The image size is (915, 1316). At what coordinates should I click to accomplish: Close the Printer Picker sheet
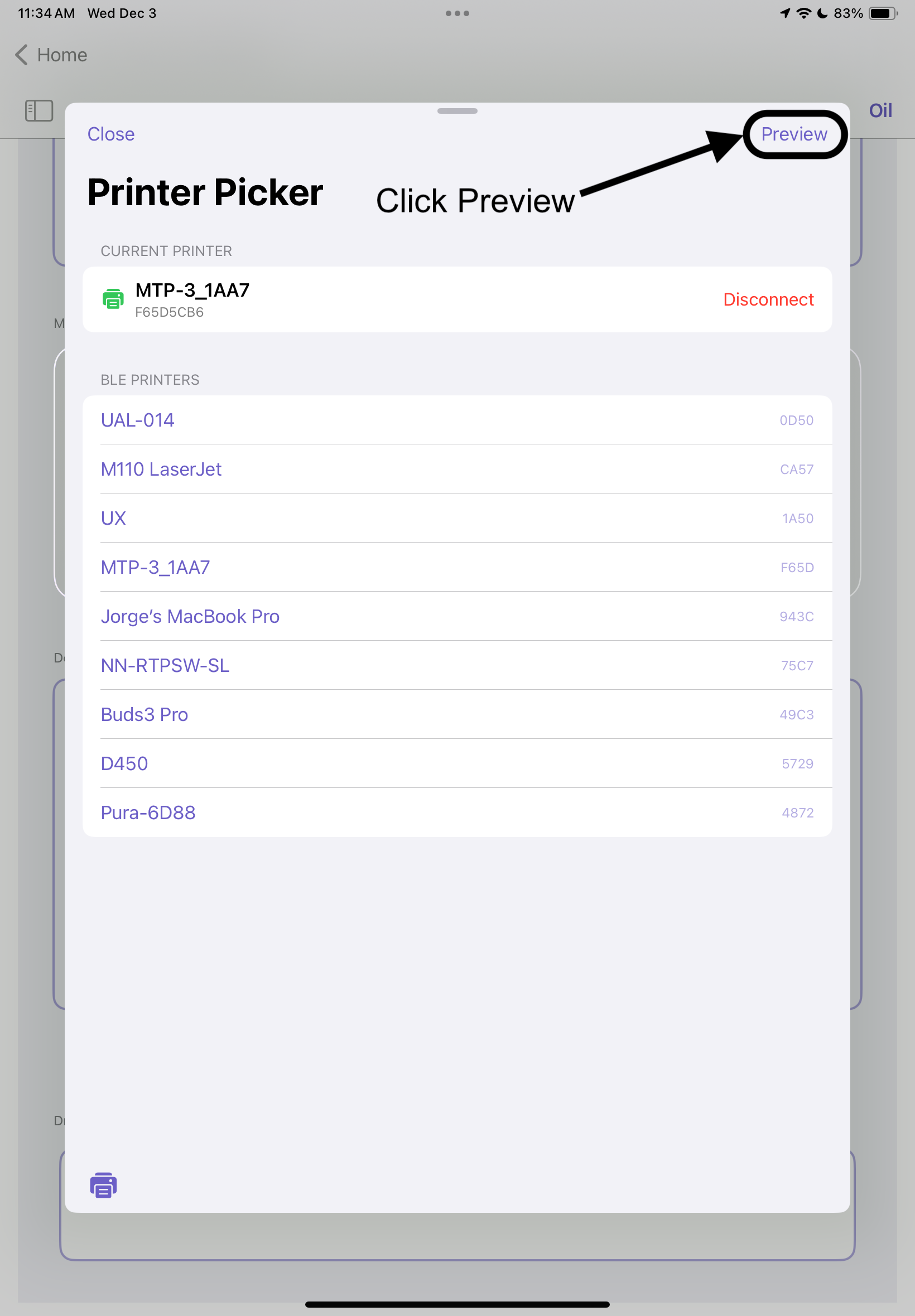click(x=110, y=134)
